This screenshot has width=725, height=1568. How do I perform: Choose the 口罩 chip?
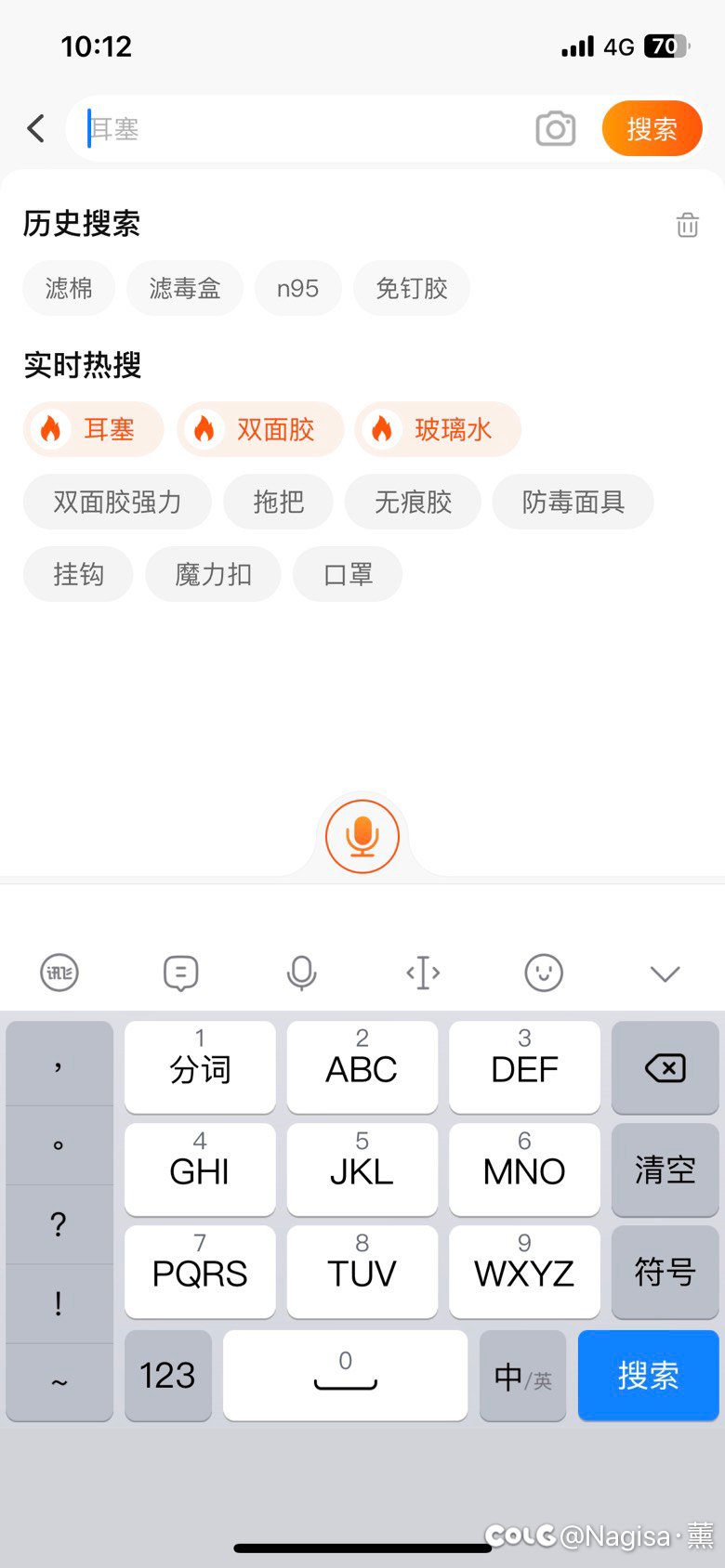tap(348, 574)
